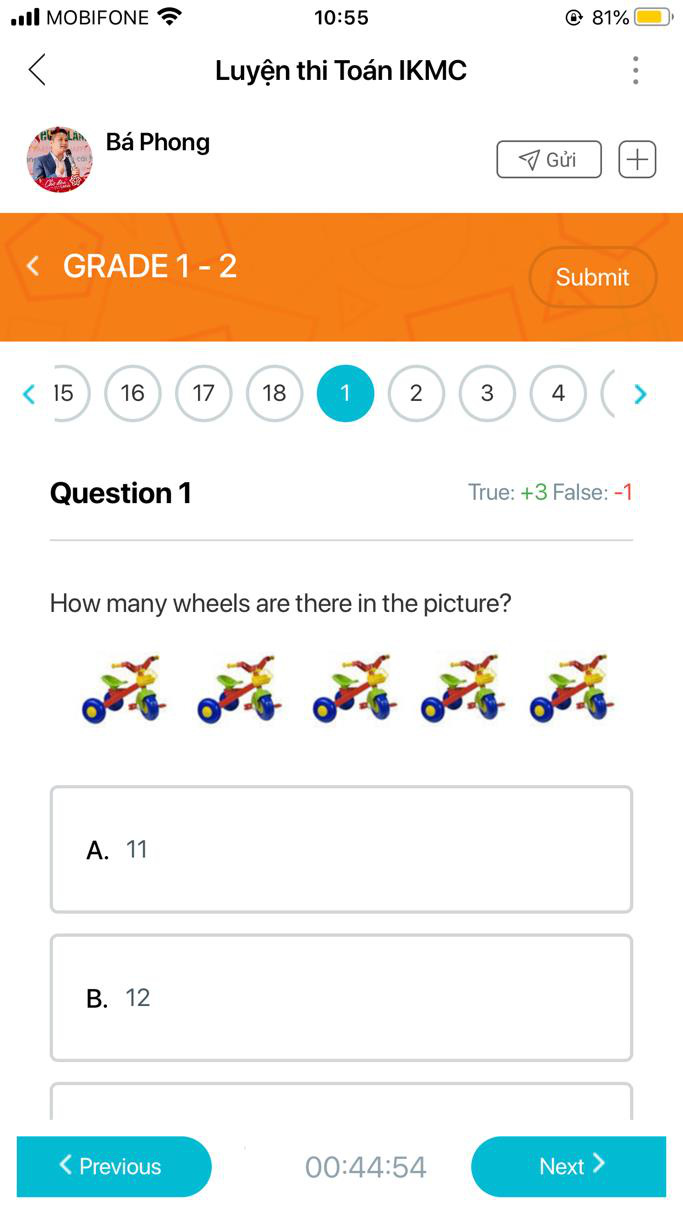Screen dimensions: 683x1214
Task: Select answer B. 12
Action: point(341,997)
